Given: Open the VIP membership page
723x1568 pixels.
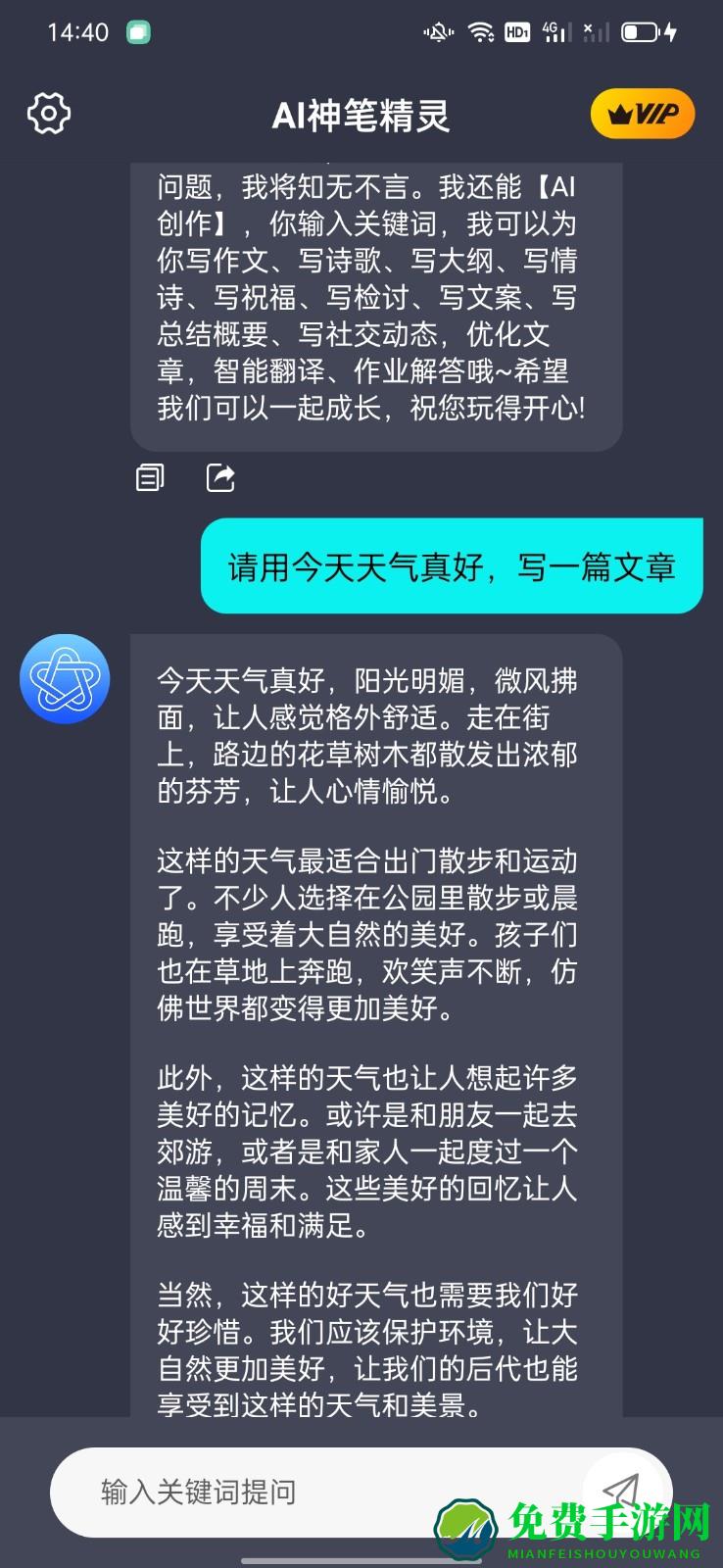Looking at the screenshot, I should coord(643,113).
